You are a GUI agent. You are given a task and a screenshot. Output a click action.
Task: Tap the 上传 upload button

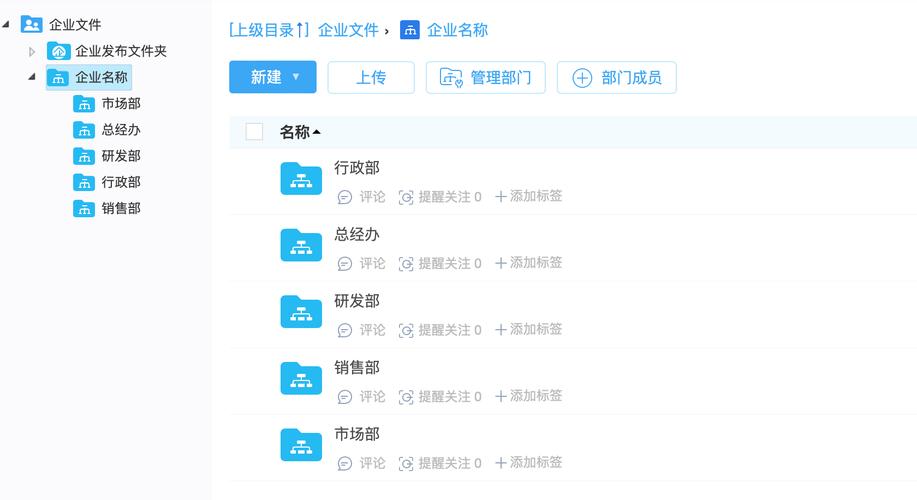click(x=371, y=77)
